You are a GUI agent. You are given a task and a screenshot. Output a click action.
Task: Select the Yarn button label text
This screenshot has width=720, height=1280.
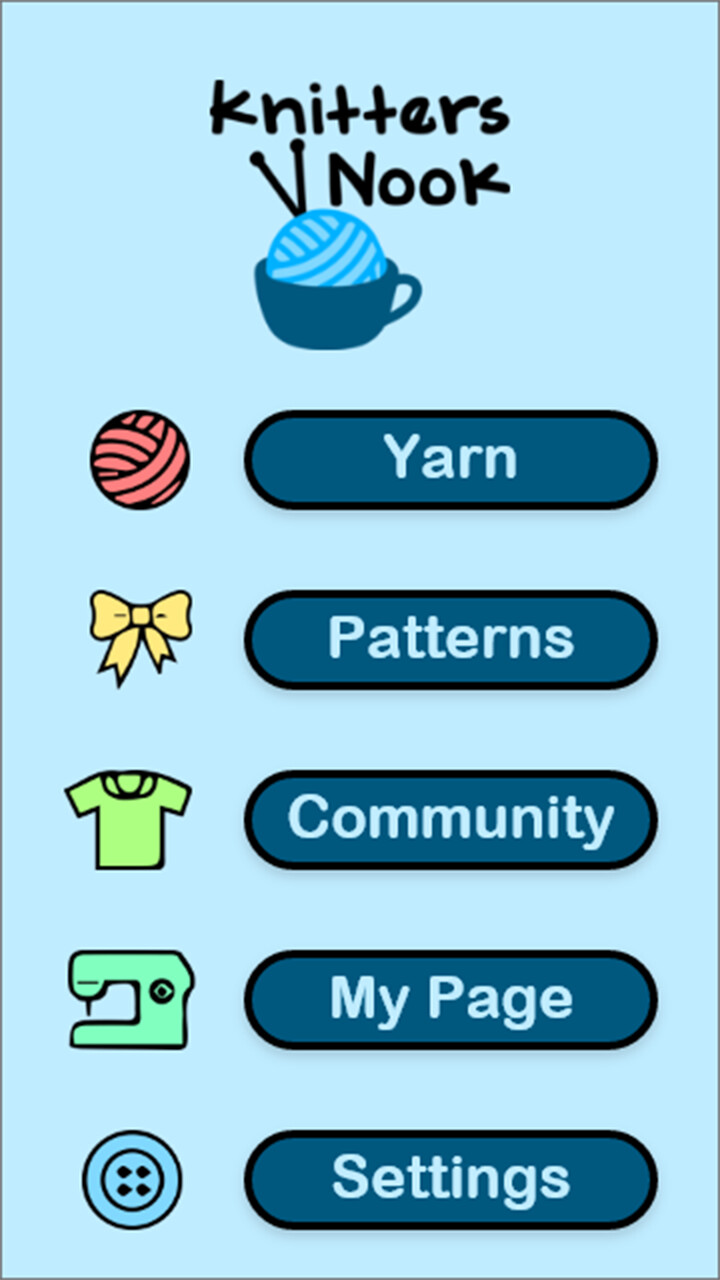pos(450,459)
